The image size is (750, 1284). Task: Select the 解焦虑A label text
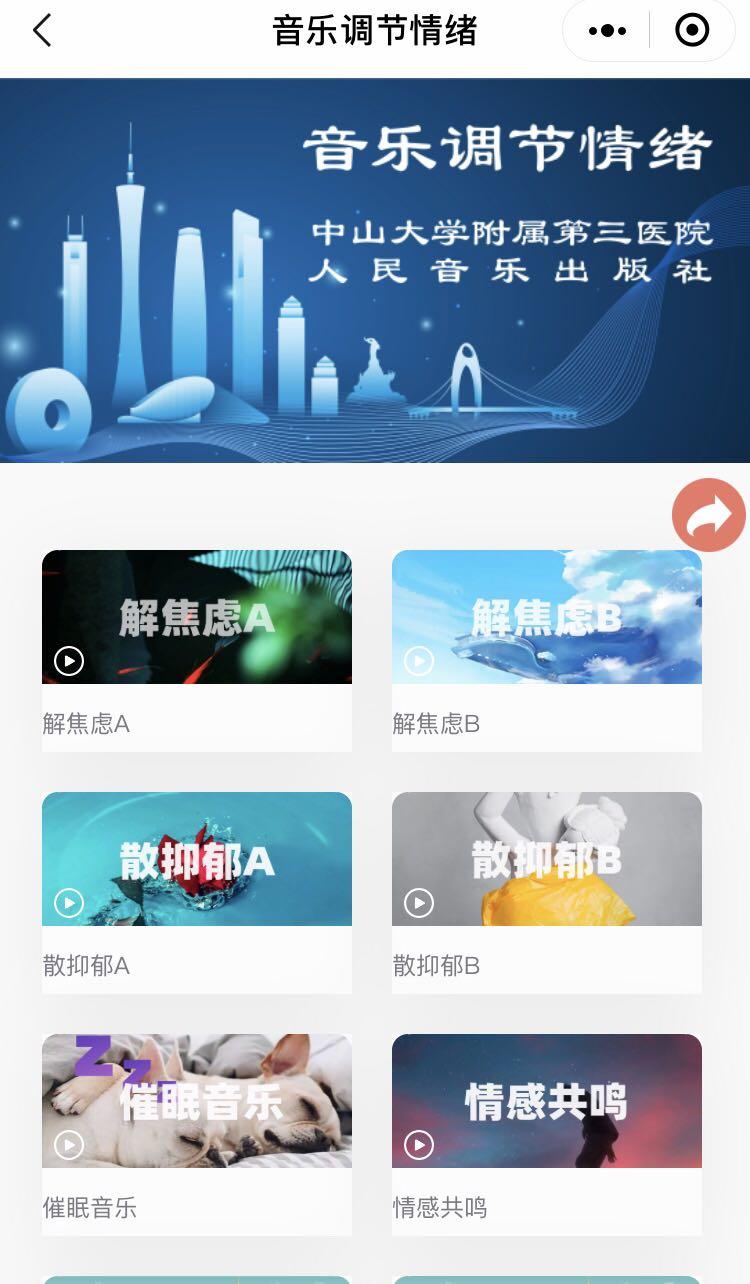click(86, 724)
